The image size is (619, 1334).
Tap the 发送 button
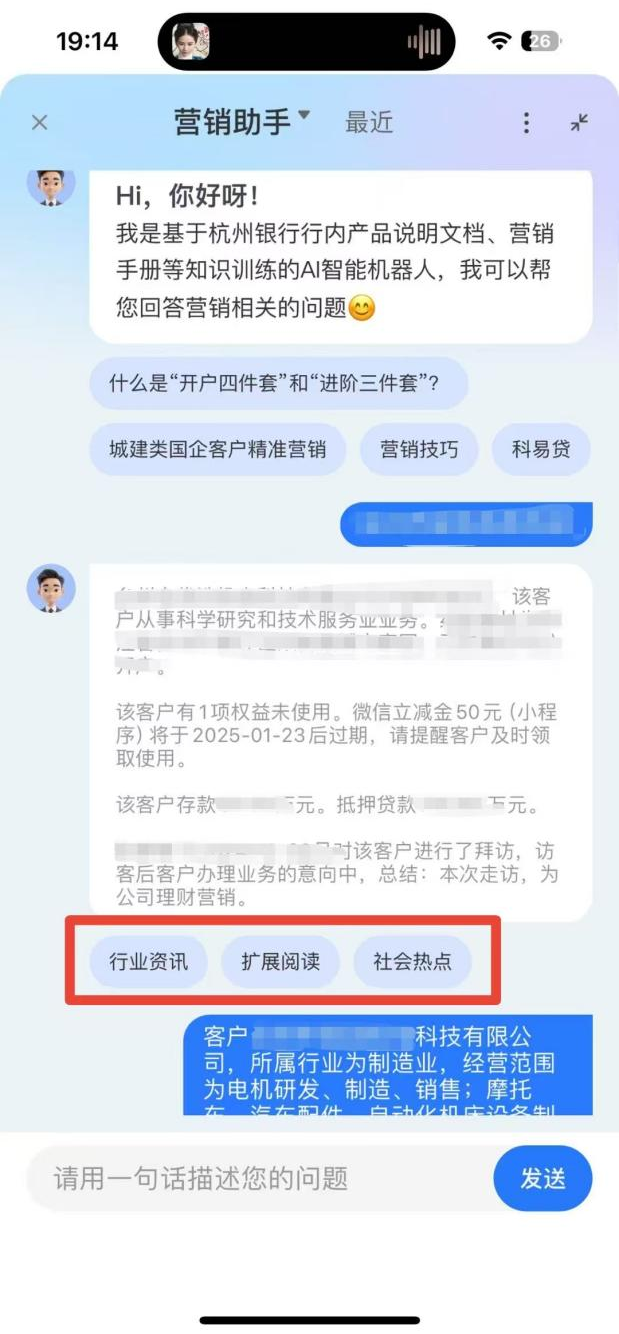542,1178
